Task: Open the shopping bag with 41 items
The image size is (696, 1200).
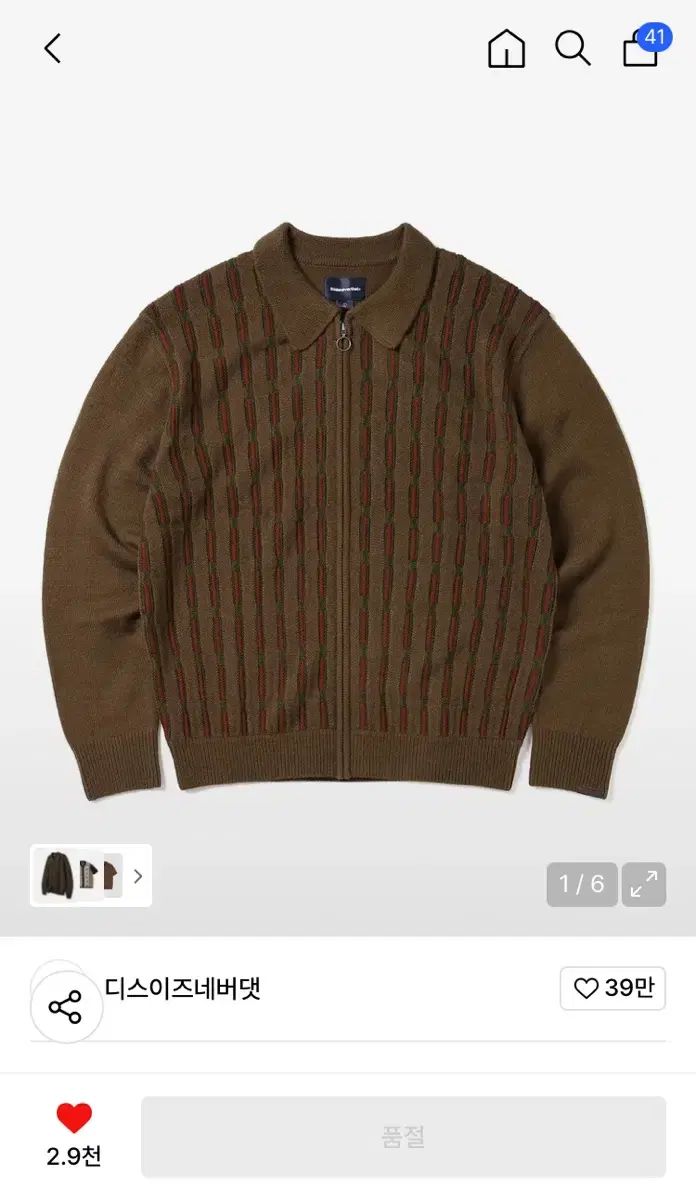Action: click(x=641, y=48)
